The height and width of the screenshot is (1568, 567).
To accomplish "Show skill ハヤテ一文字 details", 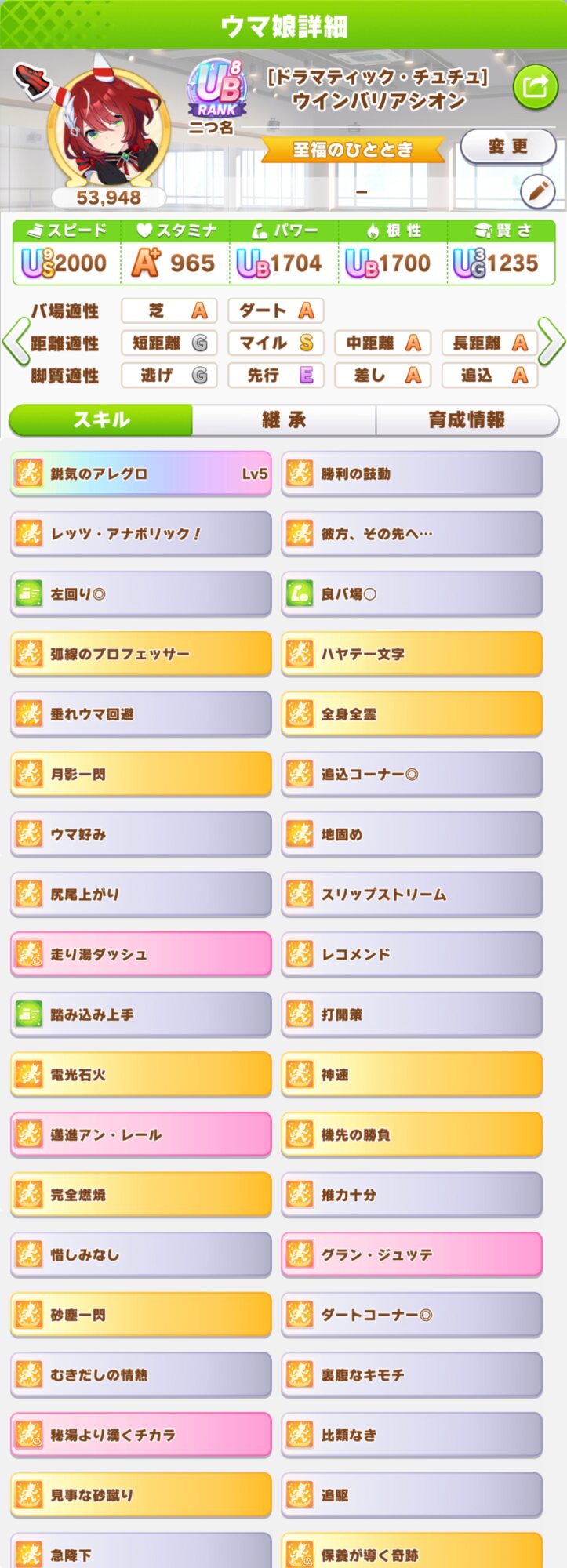I will [412, 654].
